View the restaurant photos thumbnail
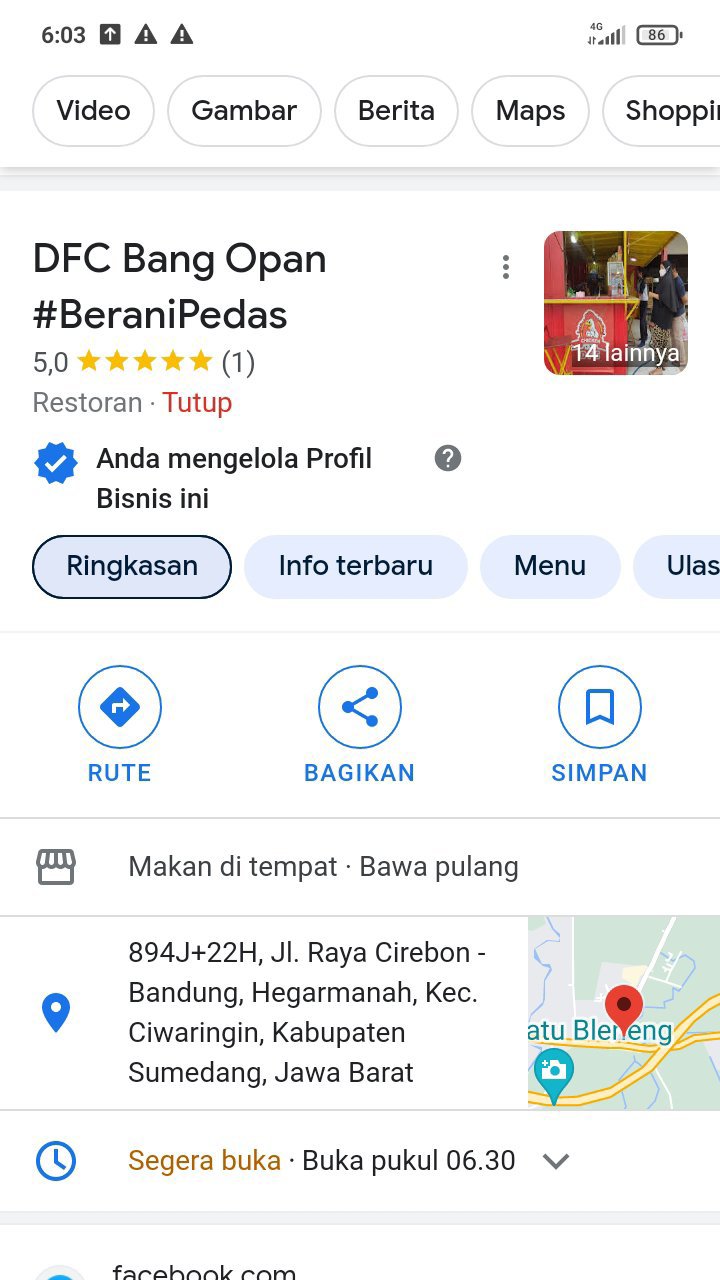 [x=615, y=303]
